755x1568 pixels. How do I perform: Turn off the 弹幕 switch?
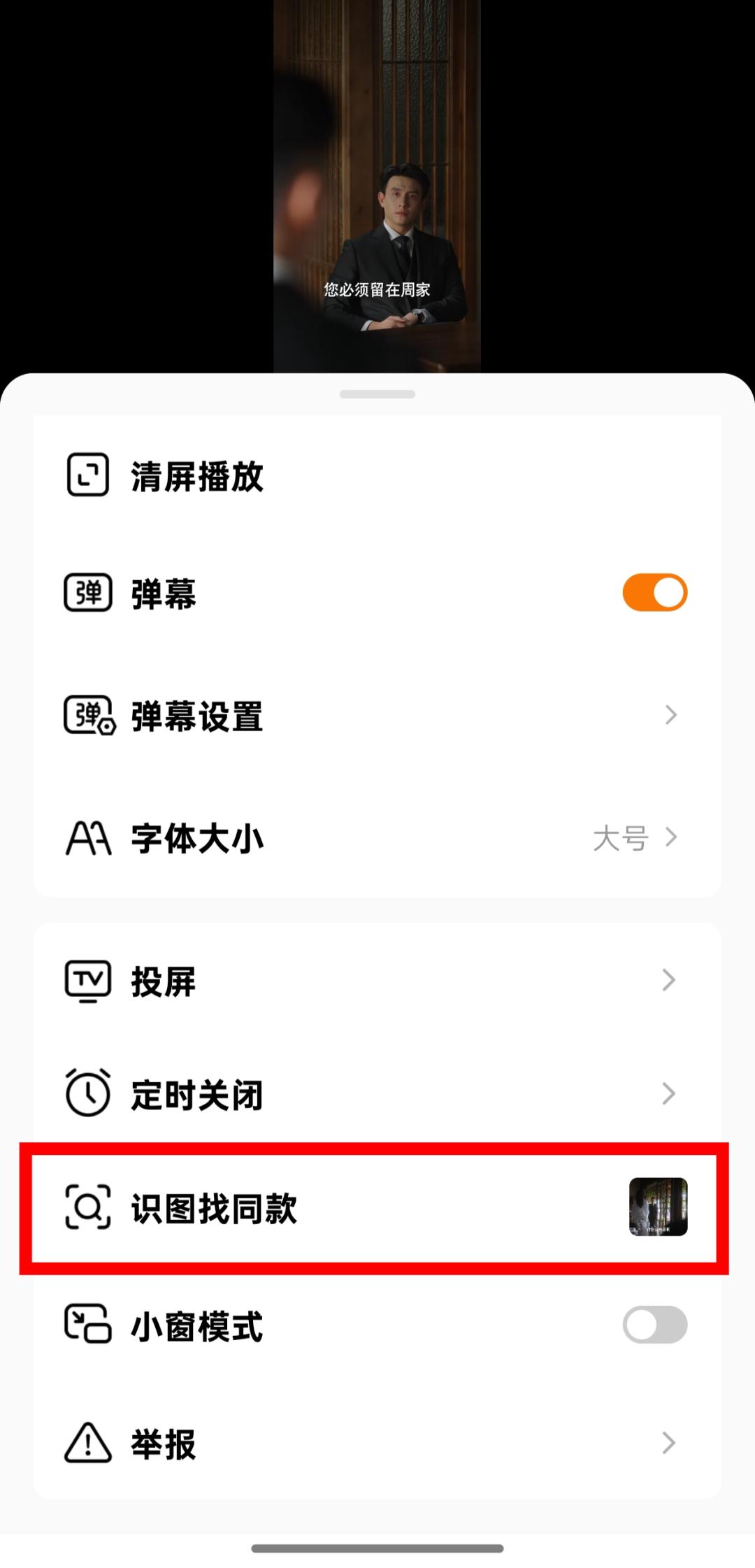(654, 593)
